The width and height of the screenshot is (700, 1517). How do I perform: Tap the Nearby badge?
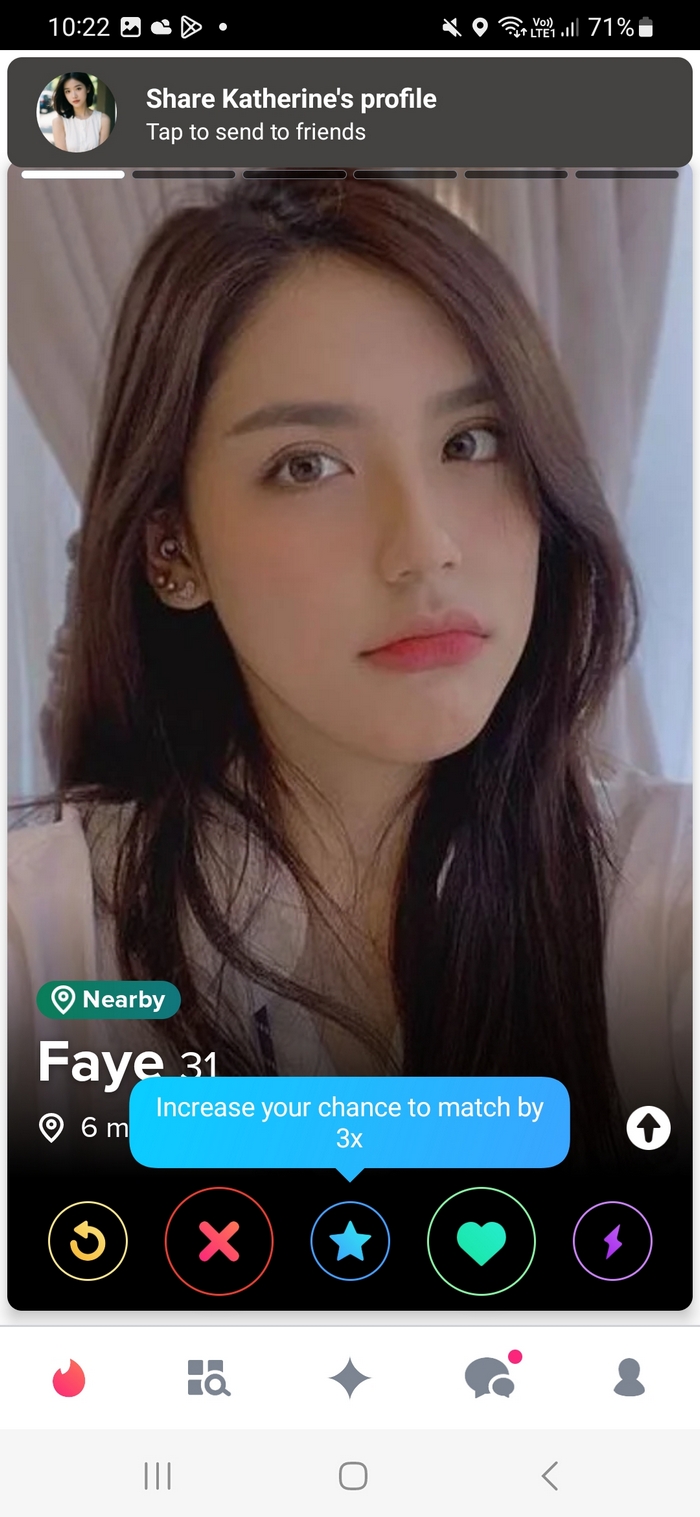pyautogui.click(x=109, y=999)
